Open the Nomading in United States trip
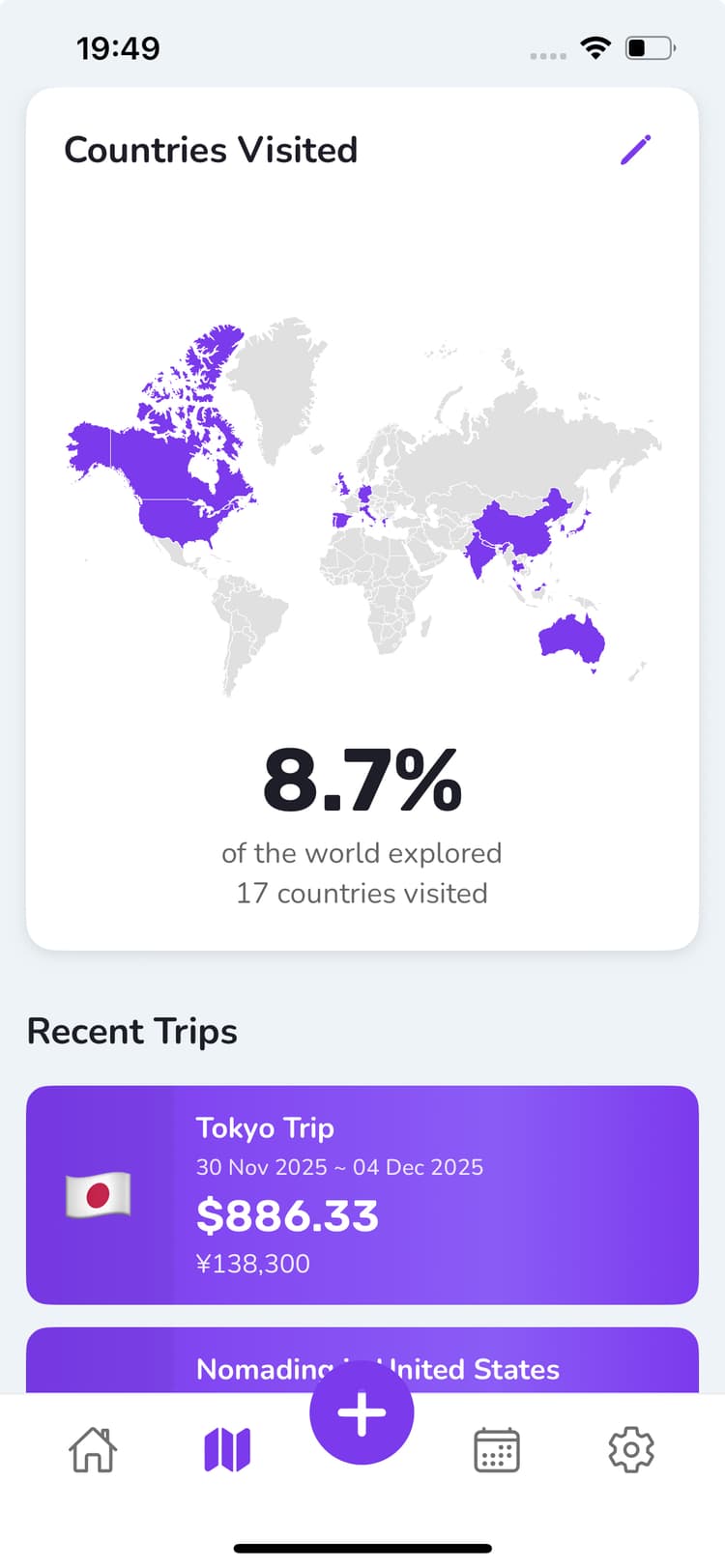 377,1370
